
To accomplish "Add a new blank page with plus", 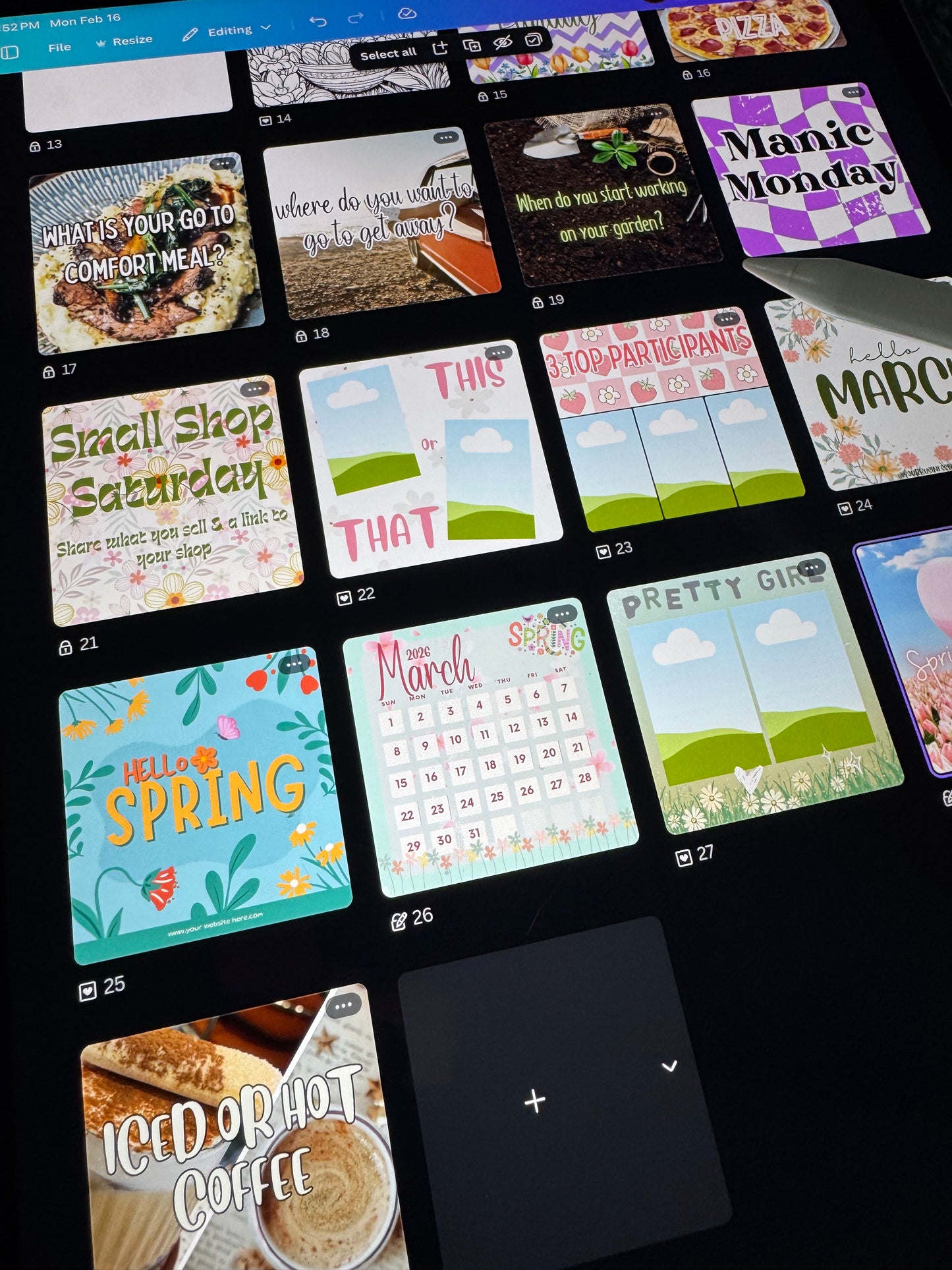I will tap(535, 1101).
